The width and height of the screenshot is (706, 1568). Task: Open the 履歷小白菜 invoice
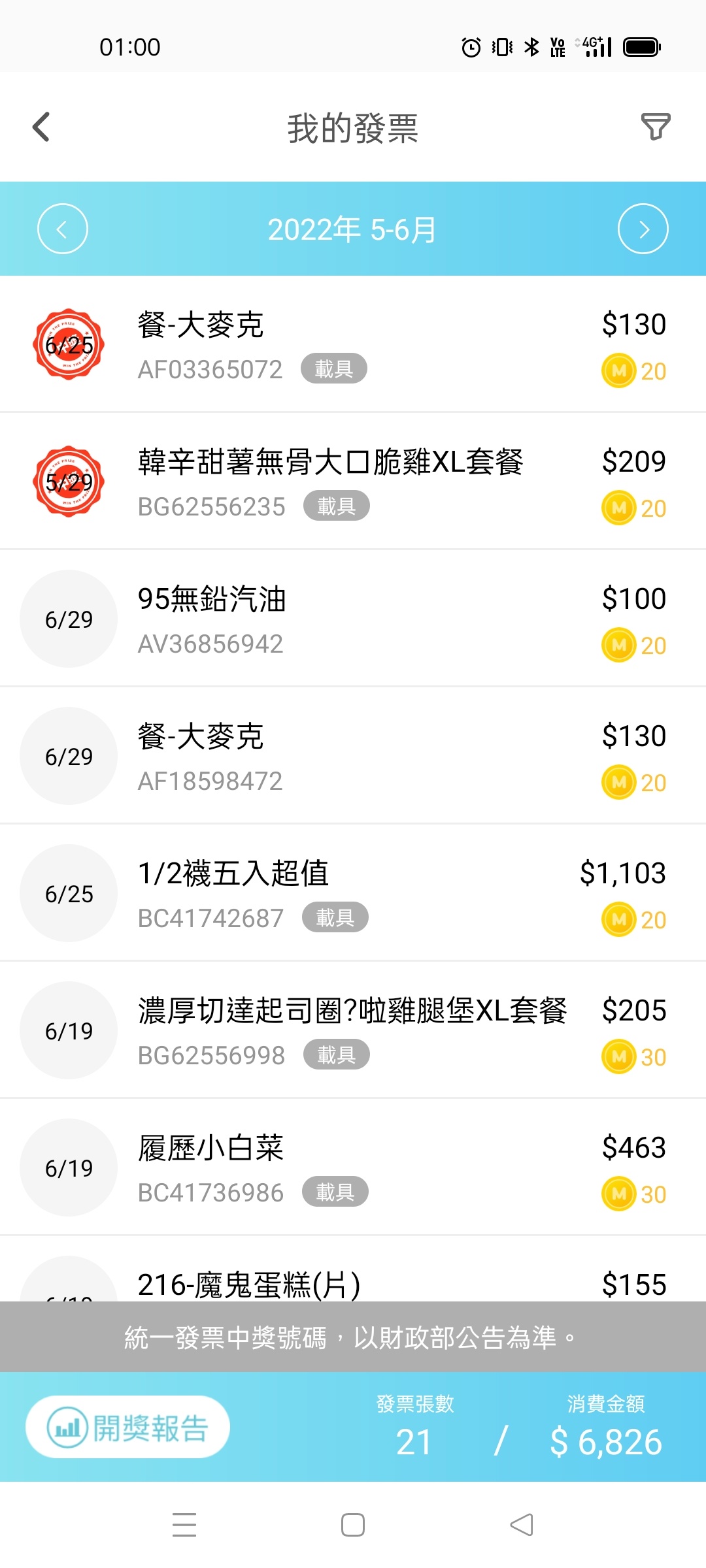pyautogui.click(x=353, y=1168)
